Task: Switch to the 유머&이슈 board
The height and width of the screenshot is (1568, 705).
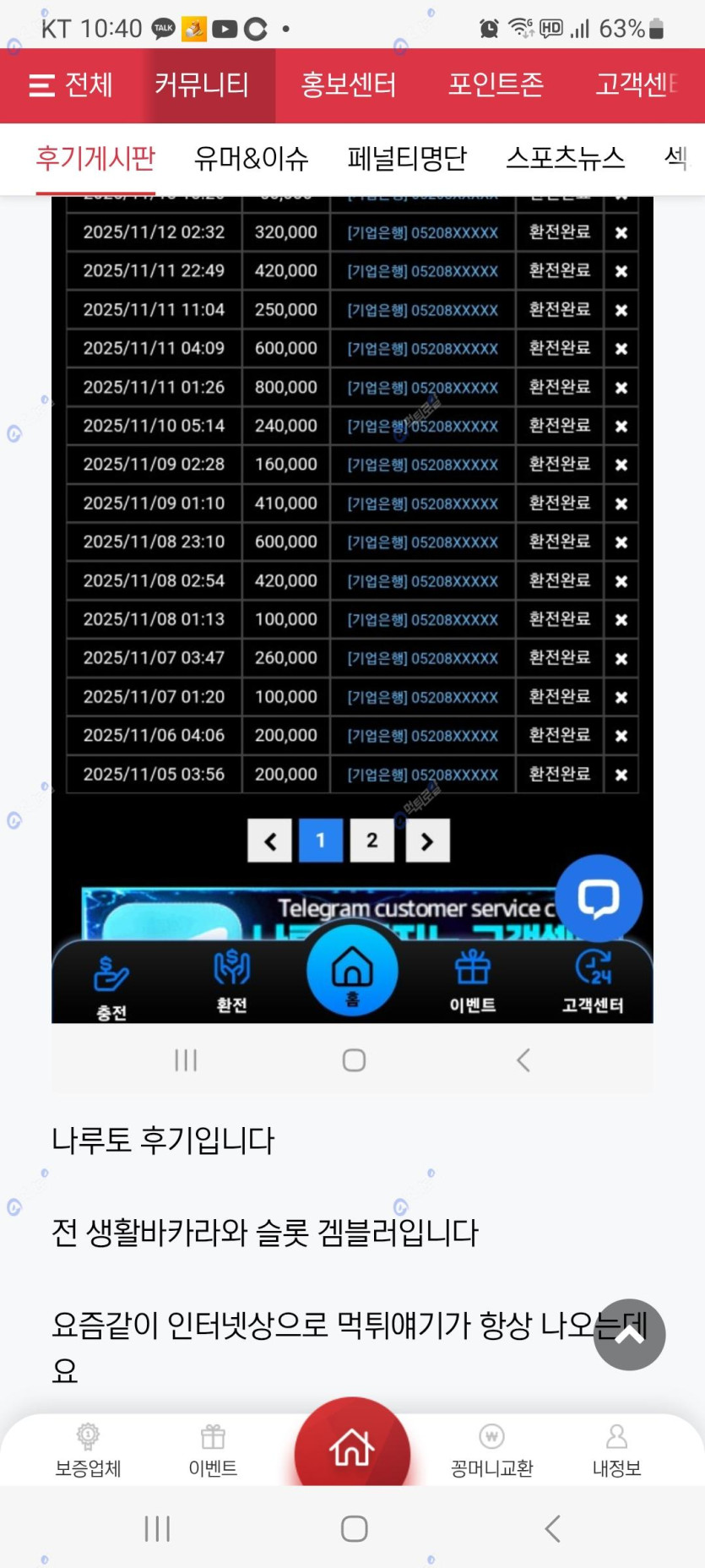Action: [x=251, y=159]
